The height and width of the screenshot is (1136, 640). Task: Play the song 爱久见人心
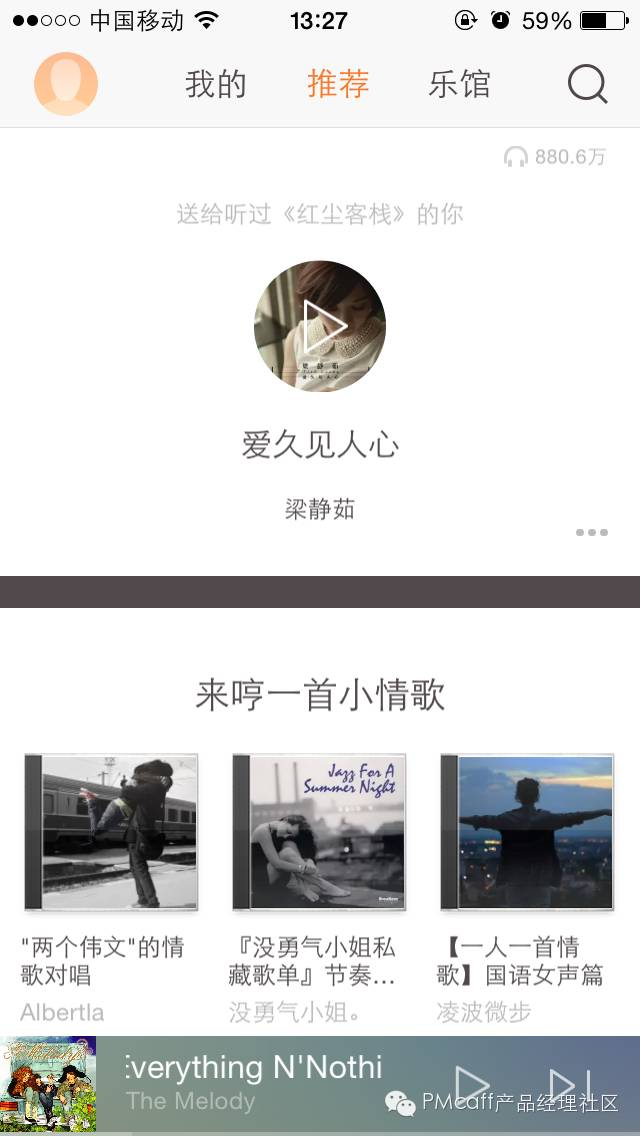pos(320,326)
